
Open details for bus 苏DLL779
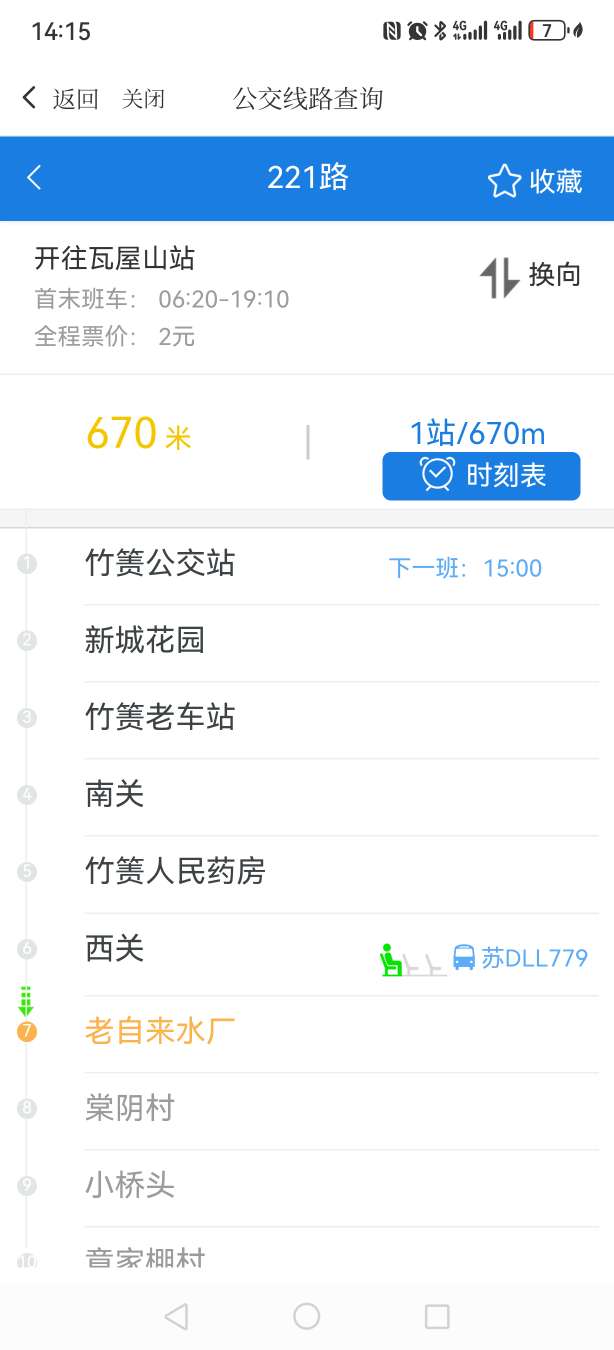coord(520,958)
